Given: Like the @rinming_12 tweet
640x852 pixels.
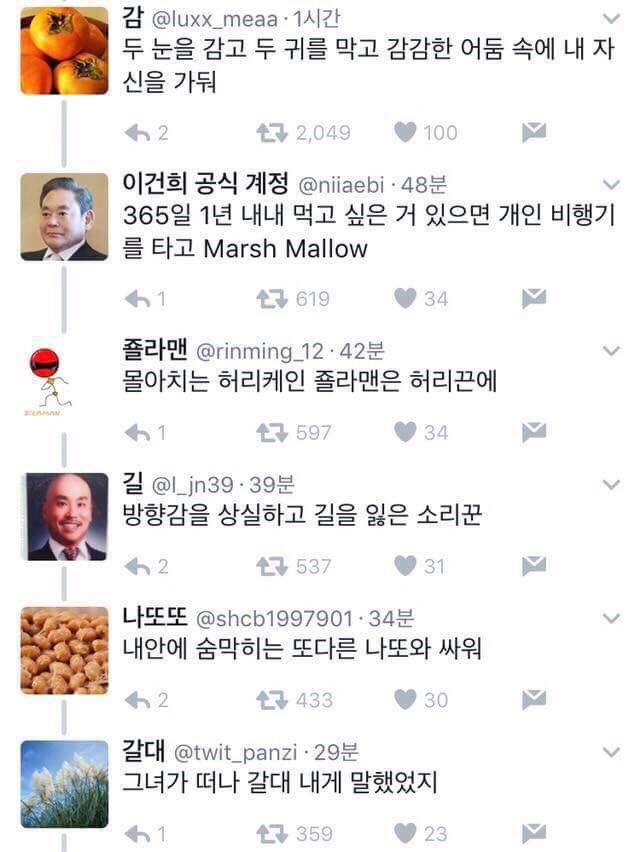Looking at the screenshot, I should (405, 432).
